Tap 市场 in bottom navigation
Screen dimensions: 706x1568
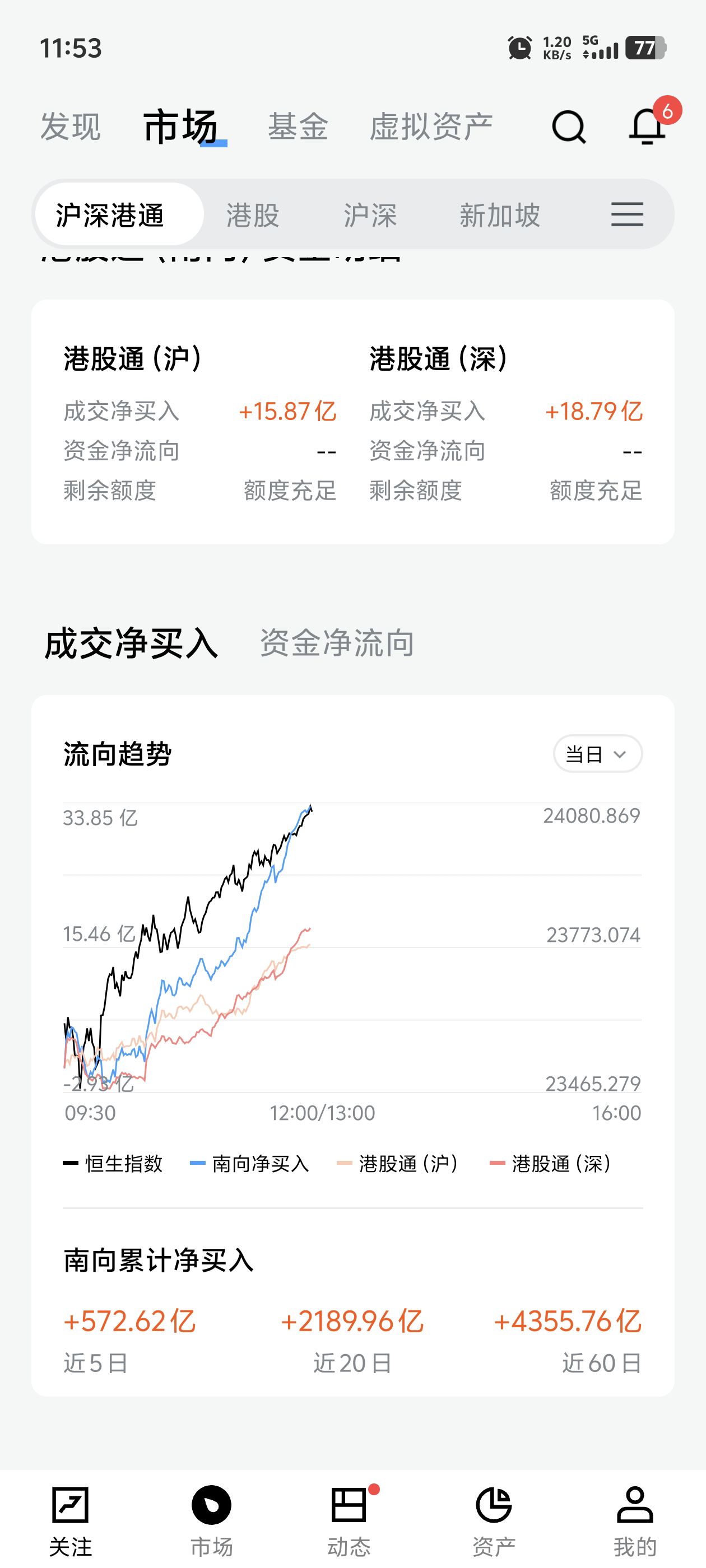[211, 1520]
